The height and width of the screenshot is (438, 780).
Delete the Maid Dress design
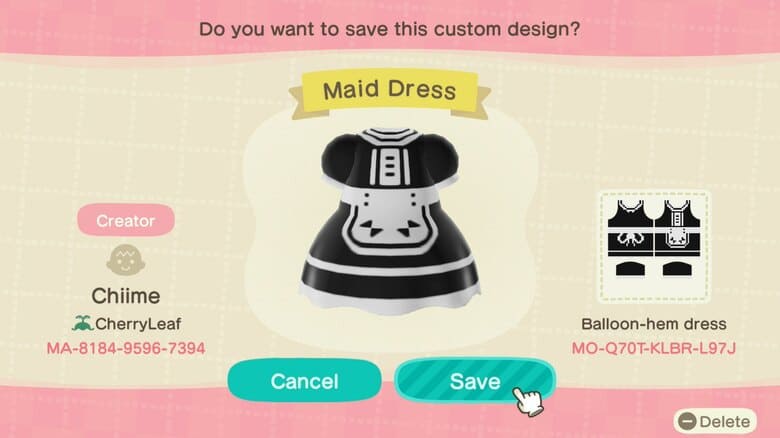[x=714, y=421]
